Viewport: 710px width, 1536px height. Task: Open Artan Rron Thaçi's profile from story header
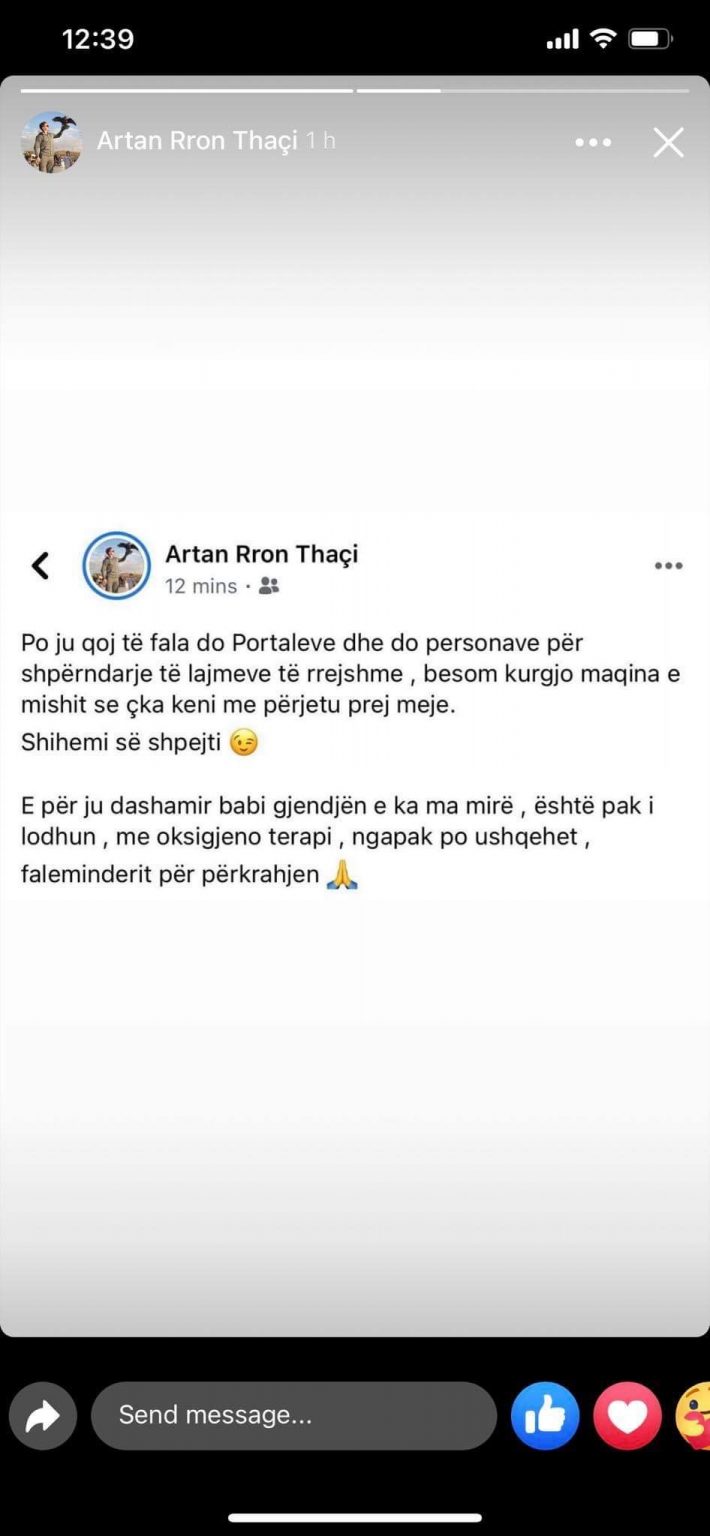196,142
